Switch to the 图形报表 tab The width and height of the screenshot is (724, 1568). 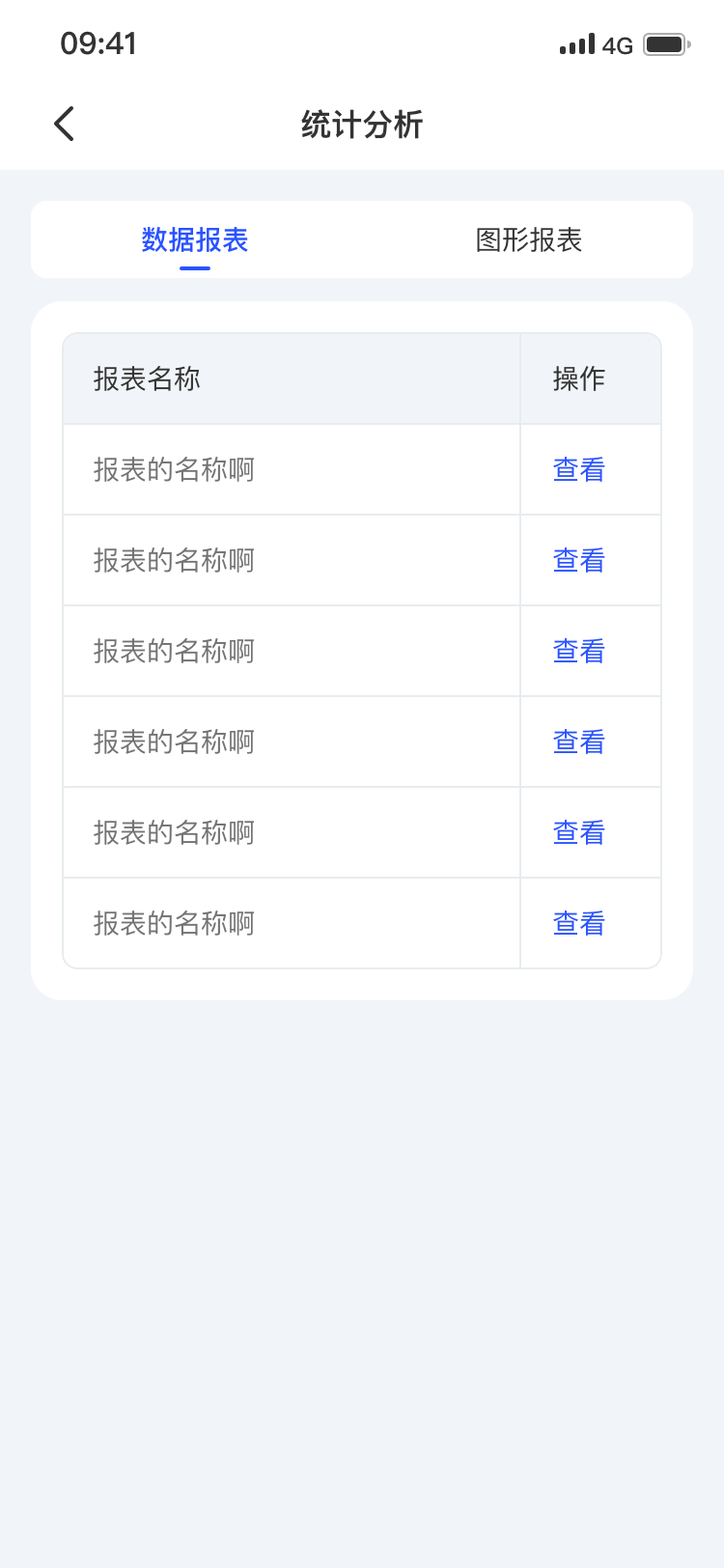coord(529,239)
